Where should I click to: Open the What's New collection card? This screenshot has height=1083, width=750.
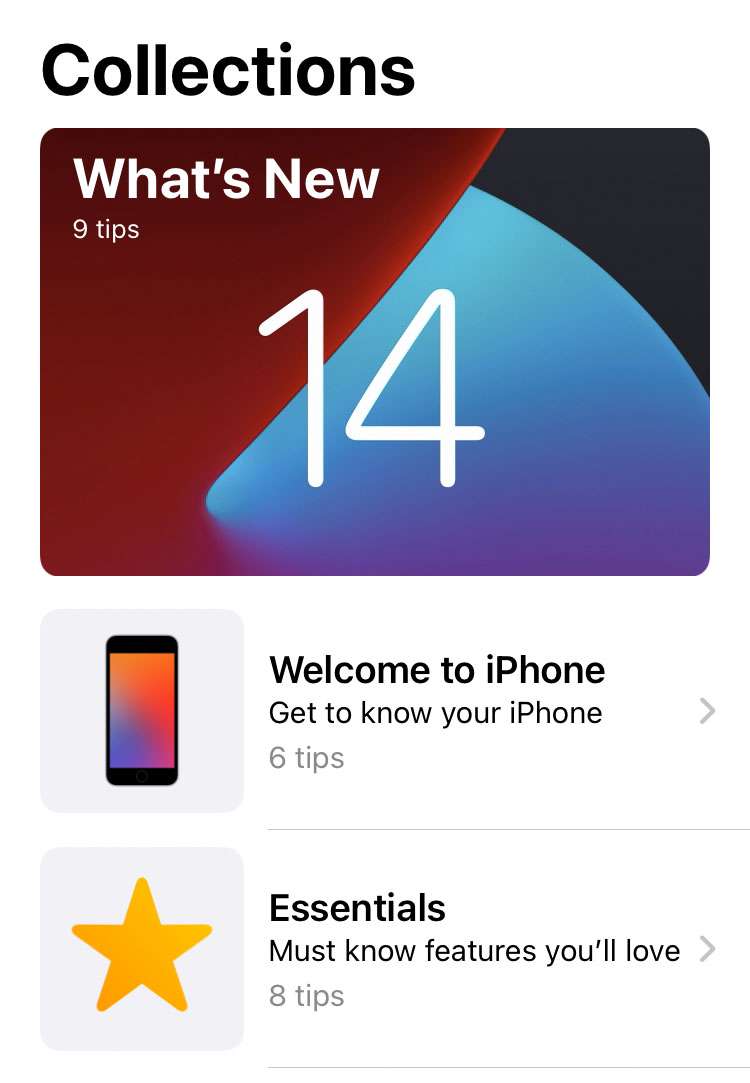point(375,352)
